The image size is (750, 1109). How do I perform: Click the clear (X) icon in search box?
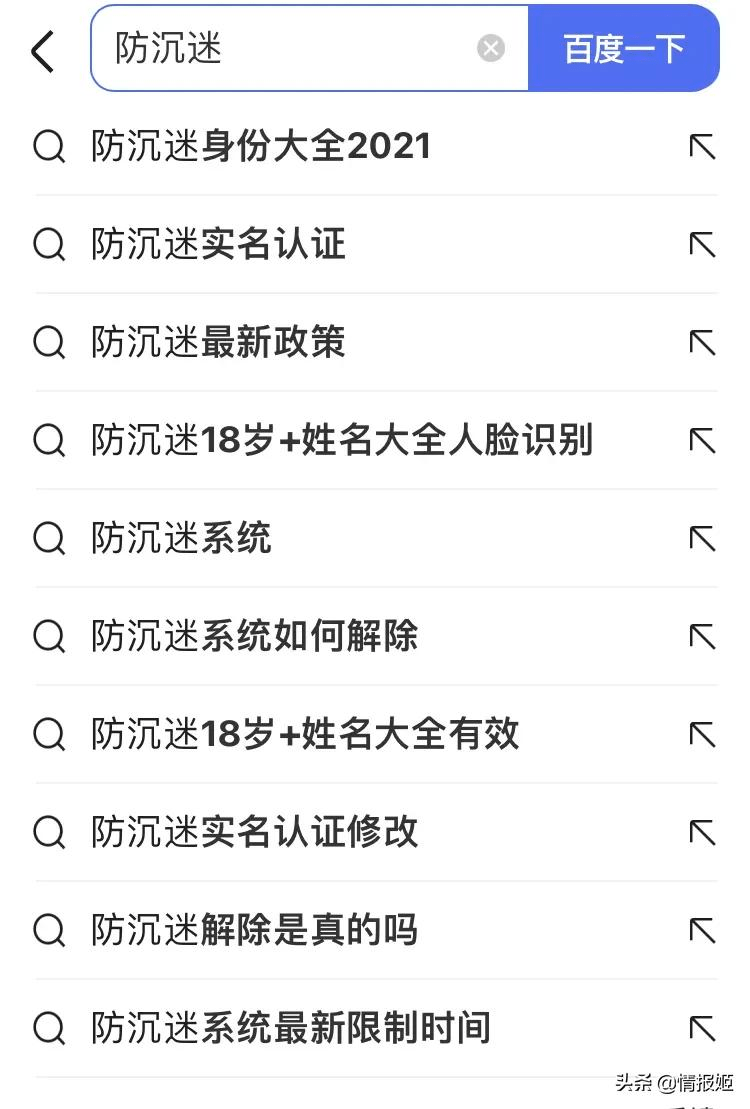click(x=490, y=47)
